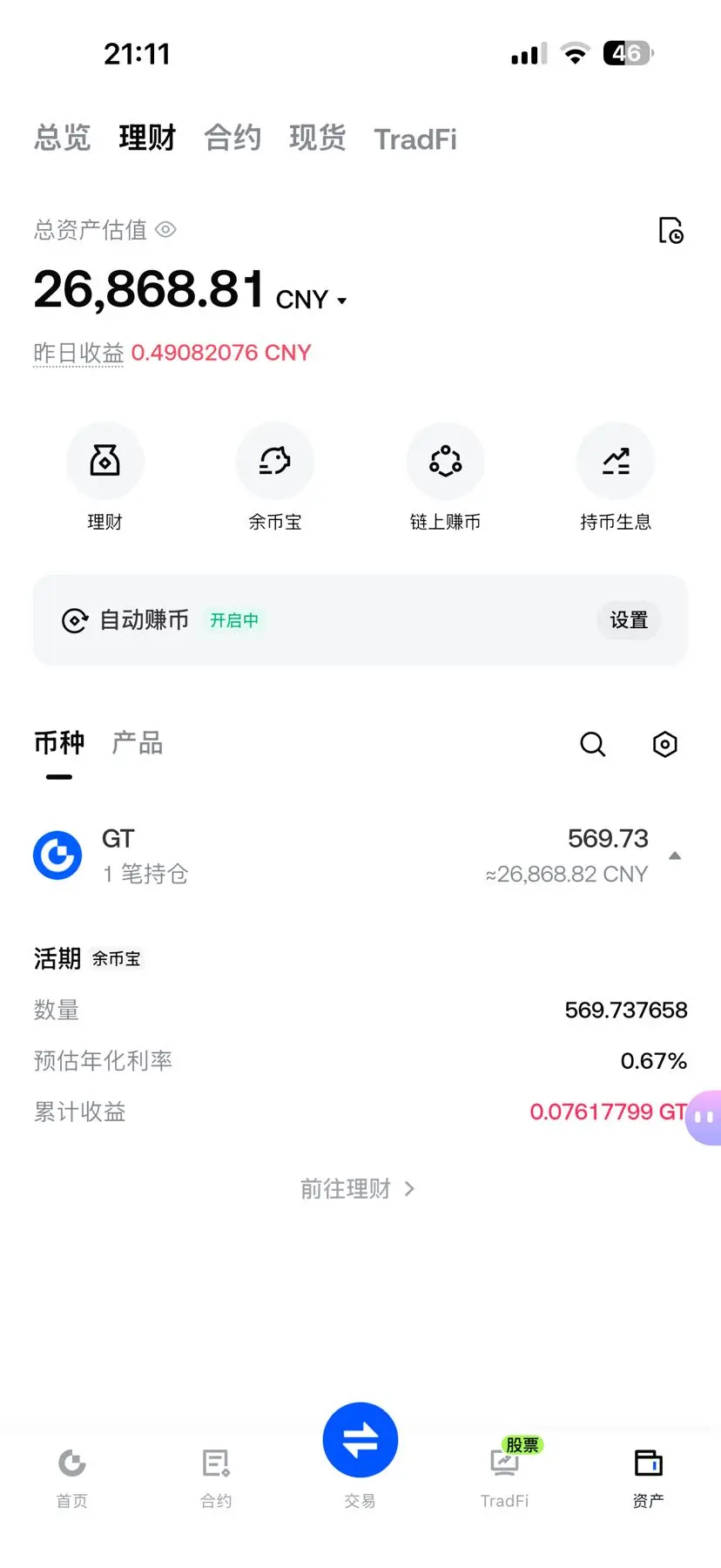Tap the blue 交易 swap button
Viewport: 721px width, 1568px height.
(x=360, y=1440)
